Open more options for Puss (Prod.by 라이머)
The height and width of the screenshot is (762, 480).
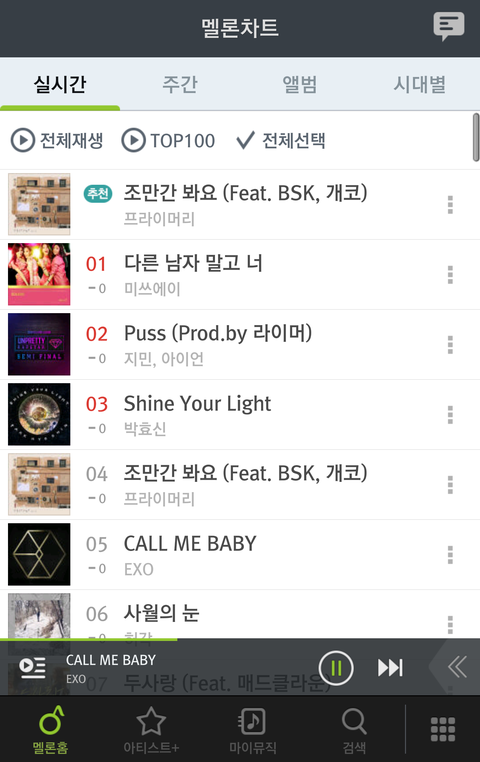[x=450, y=345]
